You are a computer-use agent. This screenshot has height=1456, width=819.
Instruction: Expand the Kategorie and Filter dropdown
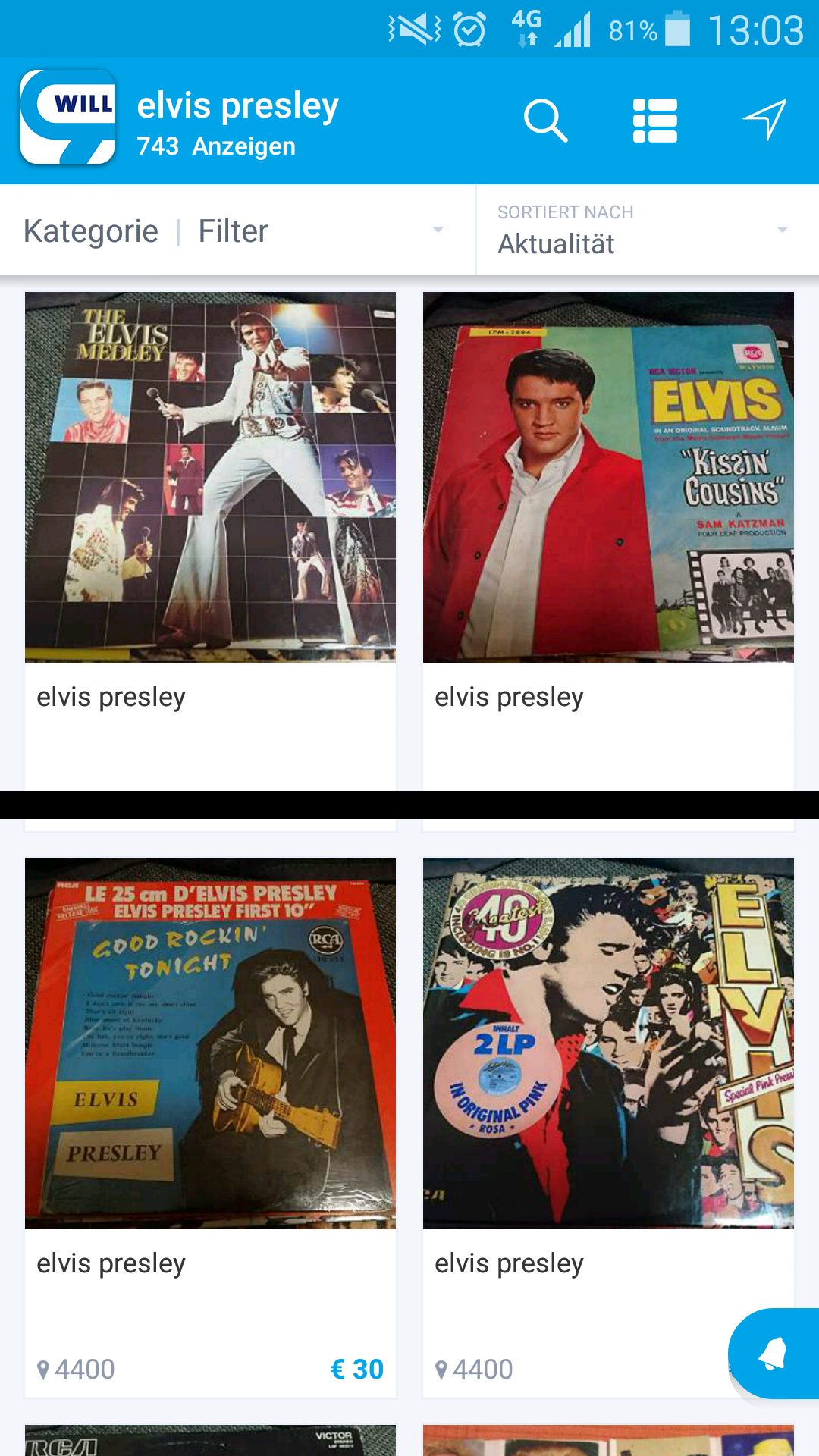[237, 231]
